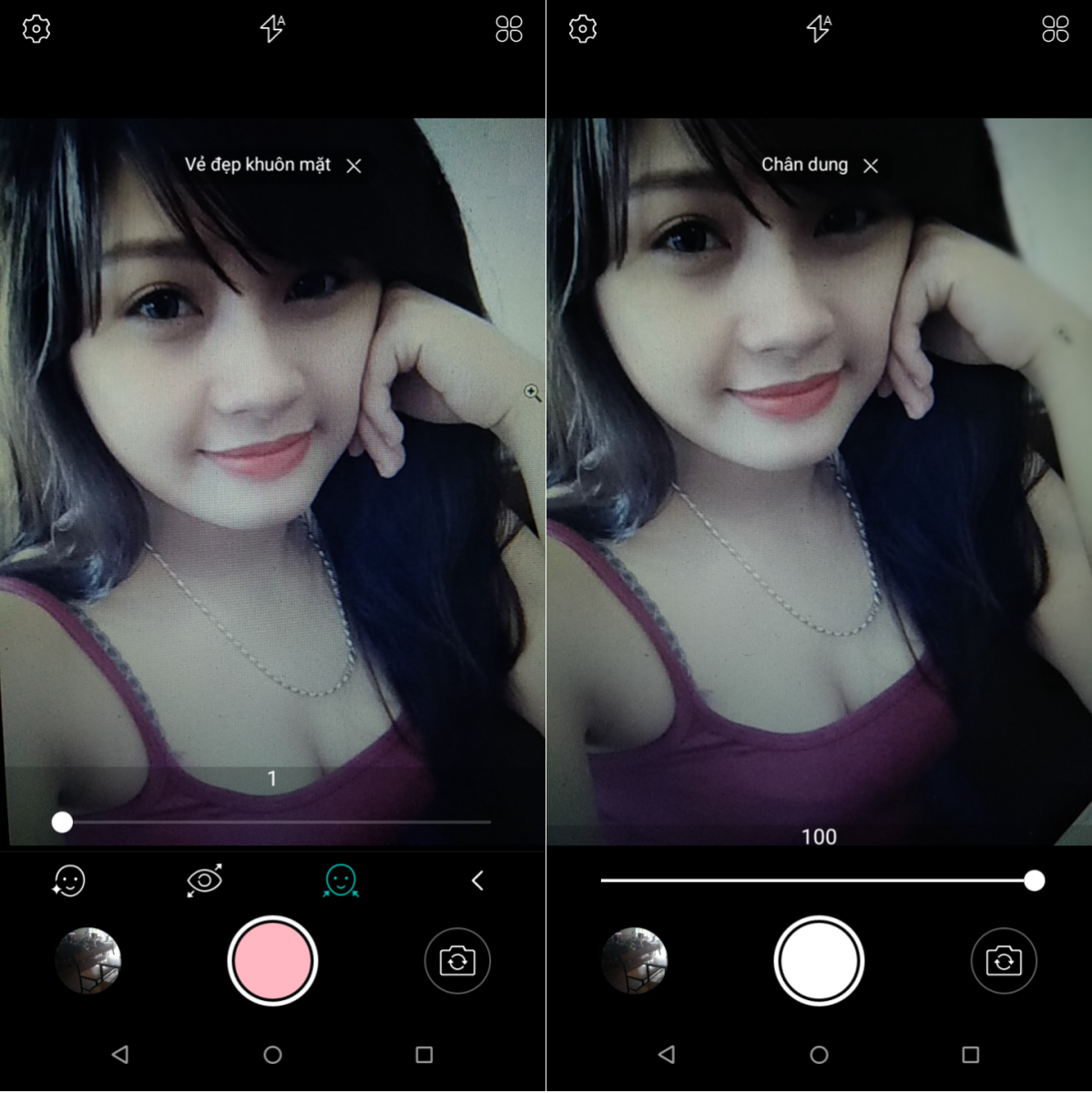Tap the Android back navigation button
The image size is (1092, 1093).
pos(120,1053)
